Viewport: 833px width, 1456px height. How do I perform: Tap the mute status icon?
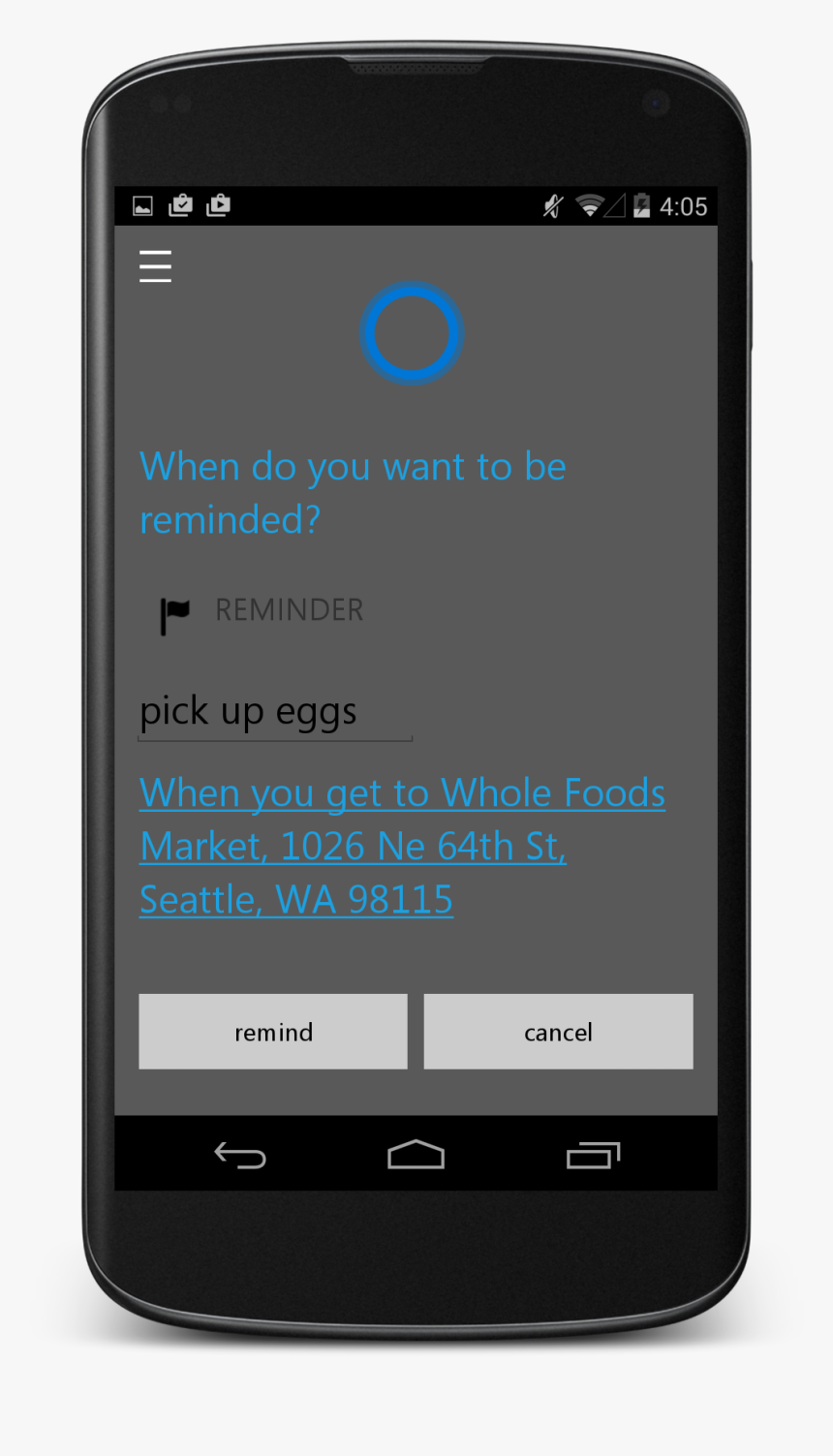click(x=550, y=205)
